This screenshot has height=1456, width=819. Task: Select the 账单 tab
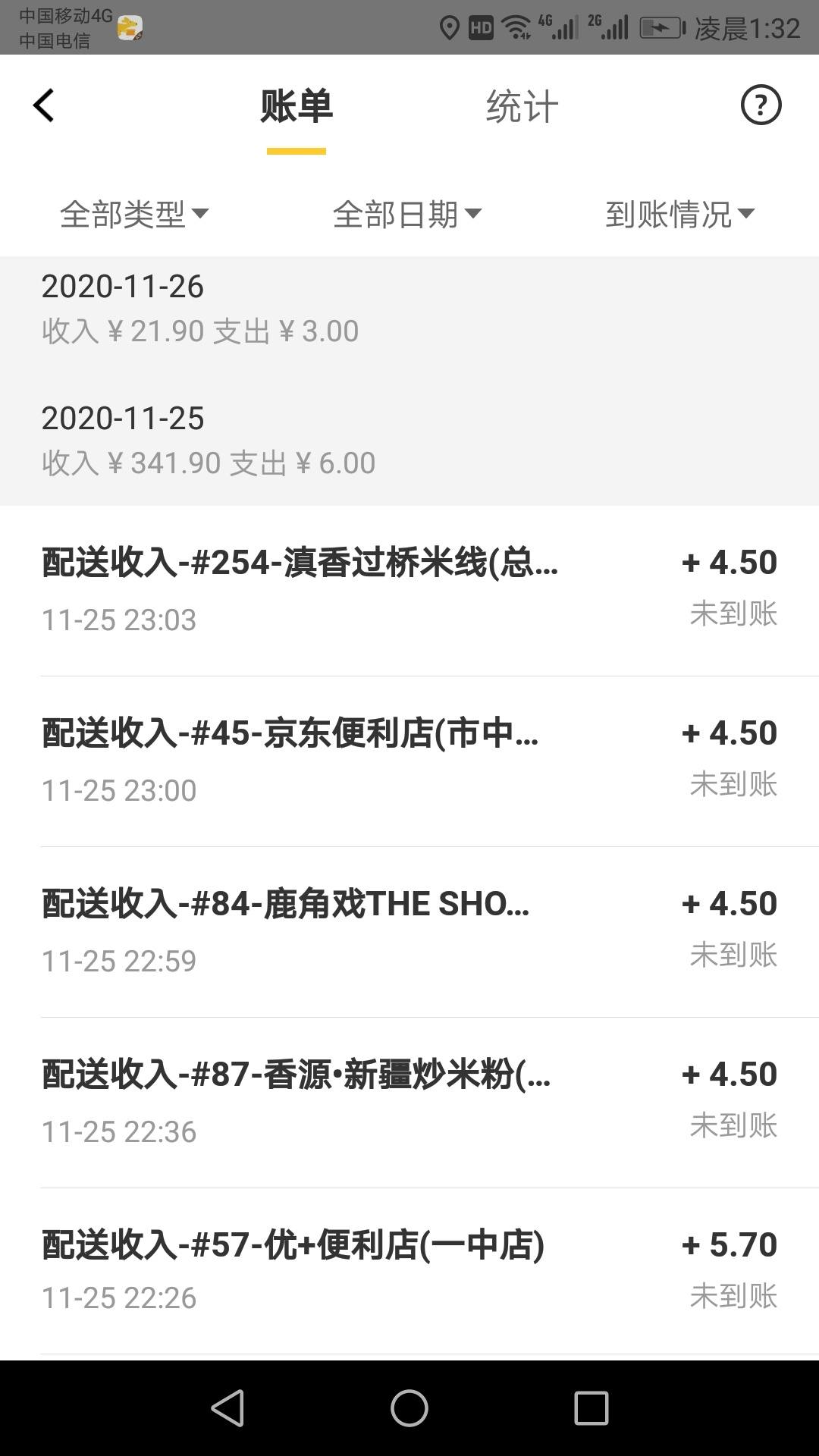pos(297,106)
